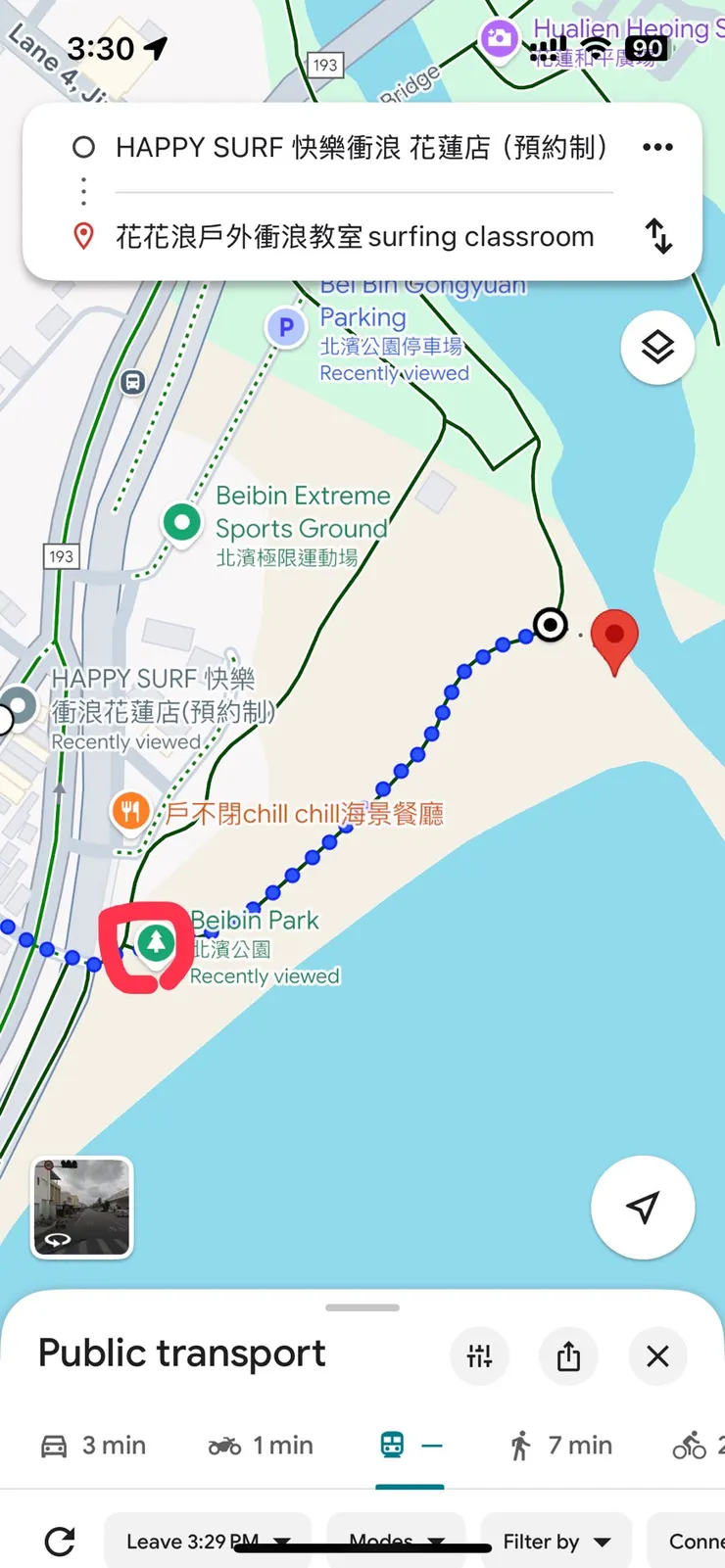Select the Beibin Park Parking pin
Viewport: 725px width, 1568px height.
286,327
